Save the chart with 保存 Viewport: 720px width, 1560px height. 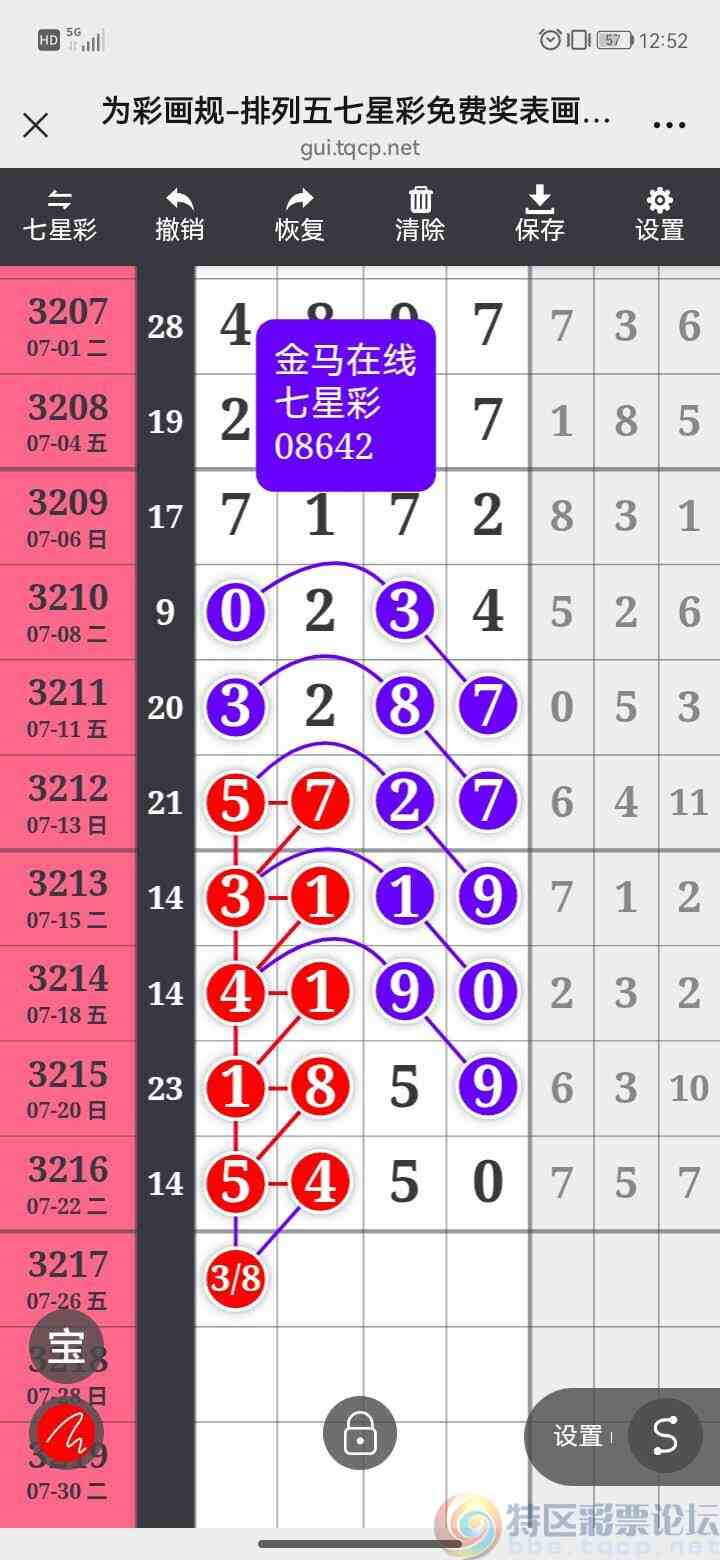pos(540,216)
